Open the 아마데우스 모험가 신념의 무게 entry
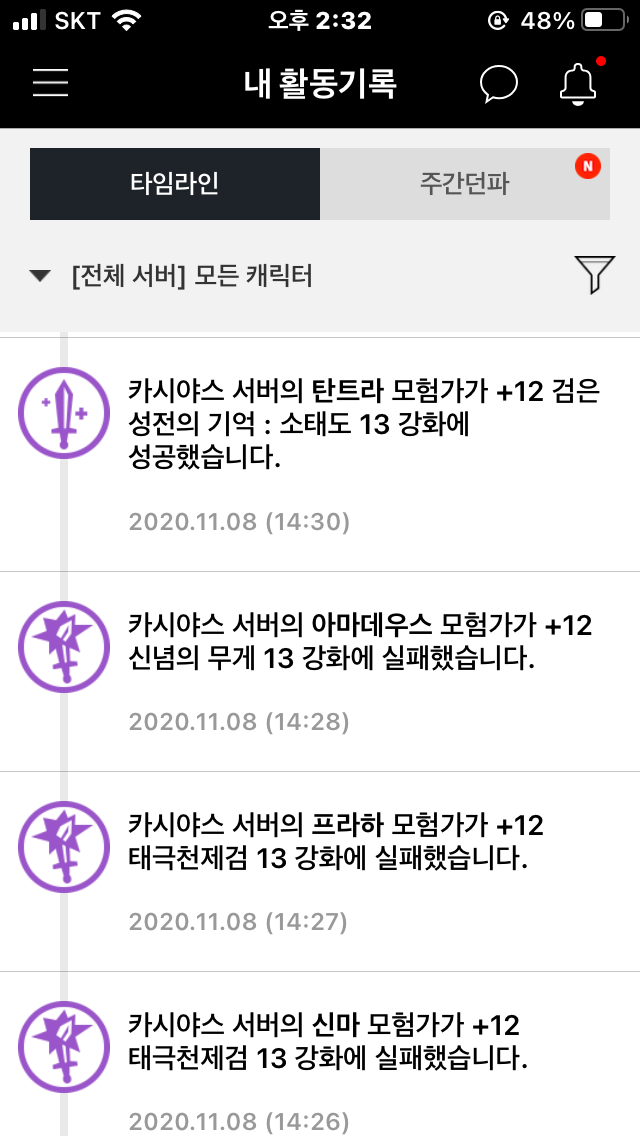Screen dimensions: 640x1136 320,672
